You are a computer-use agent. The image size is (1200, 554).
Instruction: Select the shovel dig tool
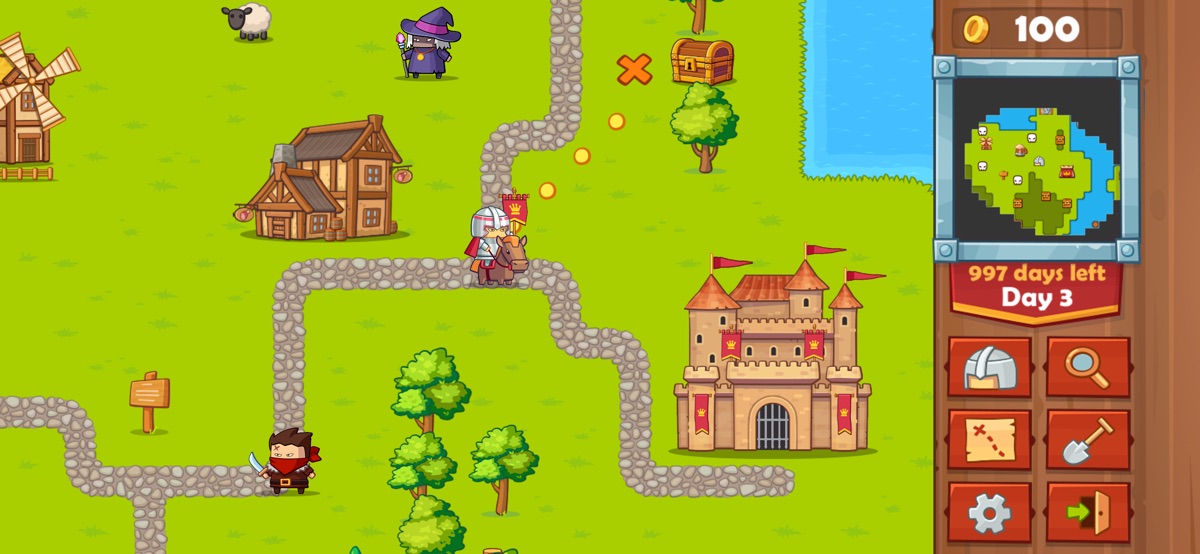coord(1088,440)
